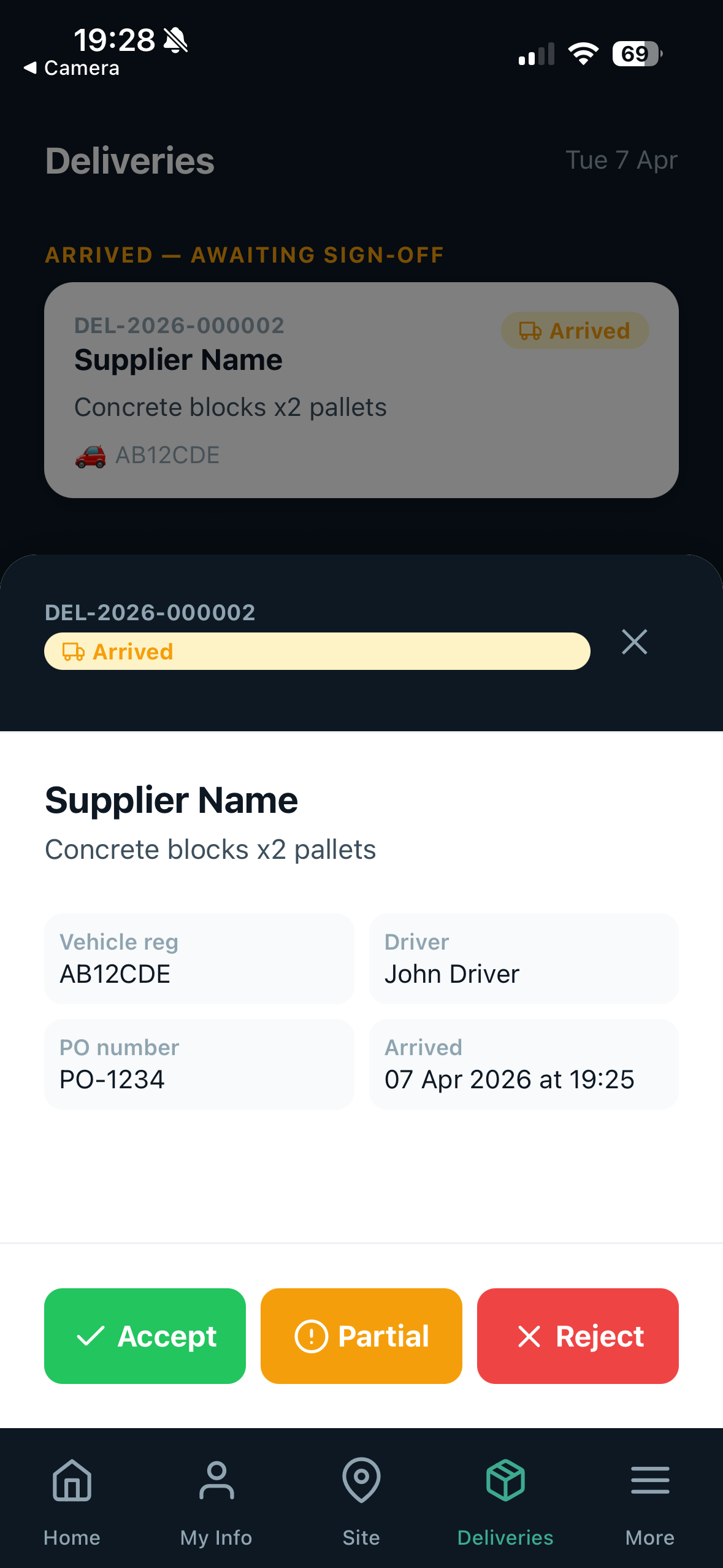Tap the Arrived status pill
This screenshot has height=1568, width=723.
coord(317,651)
